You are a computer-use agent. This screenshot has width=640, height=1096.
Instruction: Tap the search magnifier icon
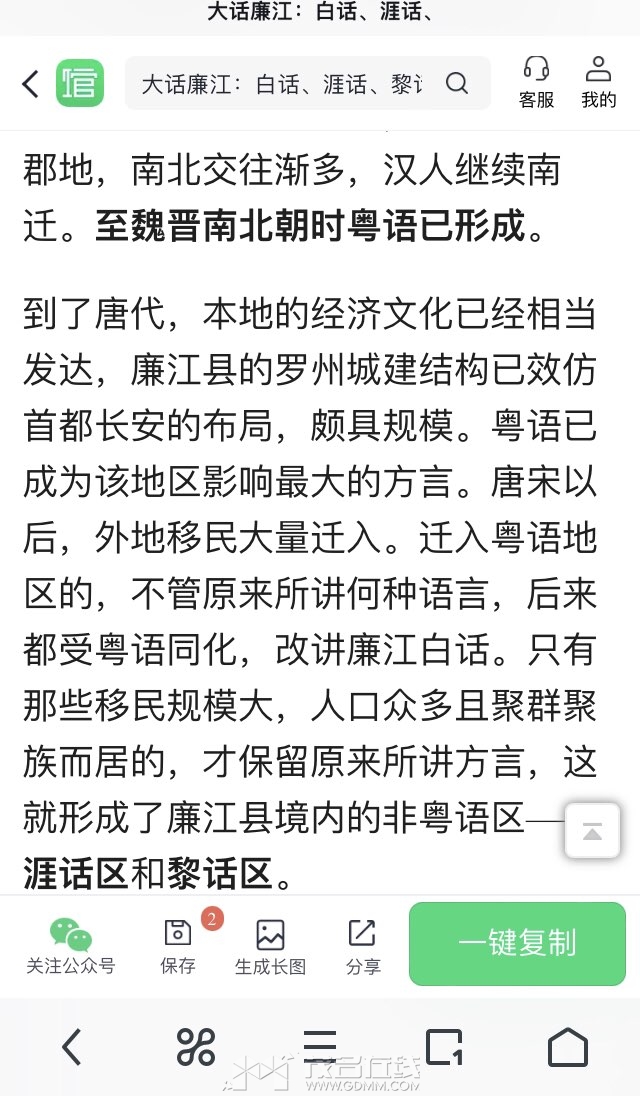coord(457,83)
